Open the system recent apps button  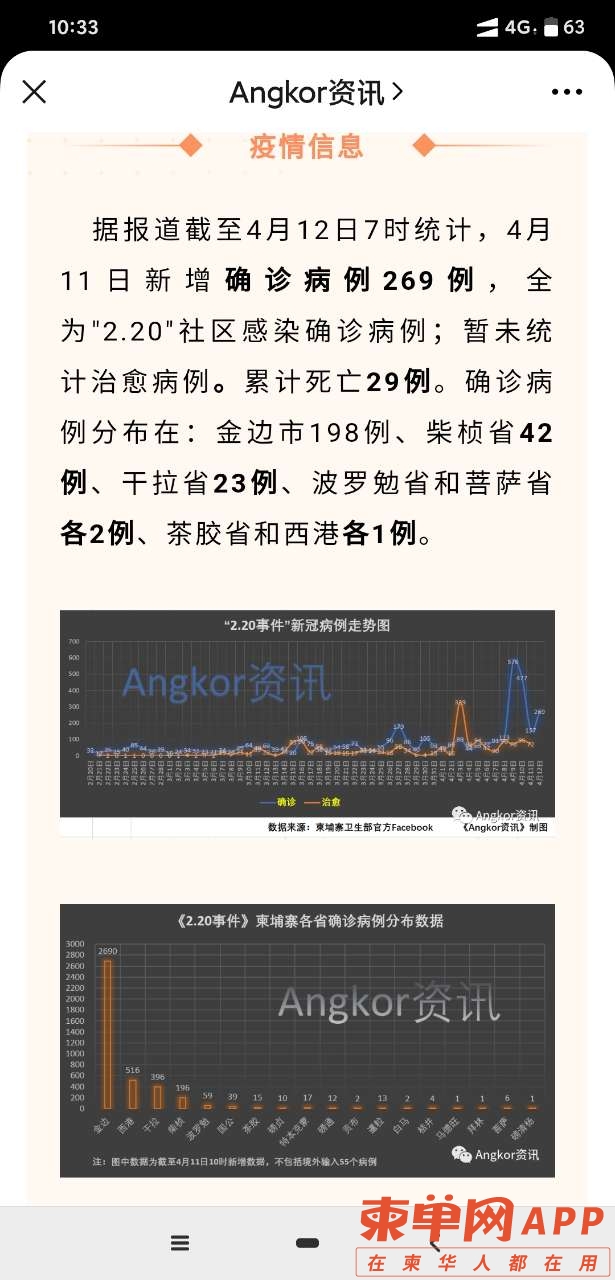point(180,1242)
